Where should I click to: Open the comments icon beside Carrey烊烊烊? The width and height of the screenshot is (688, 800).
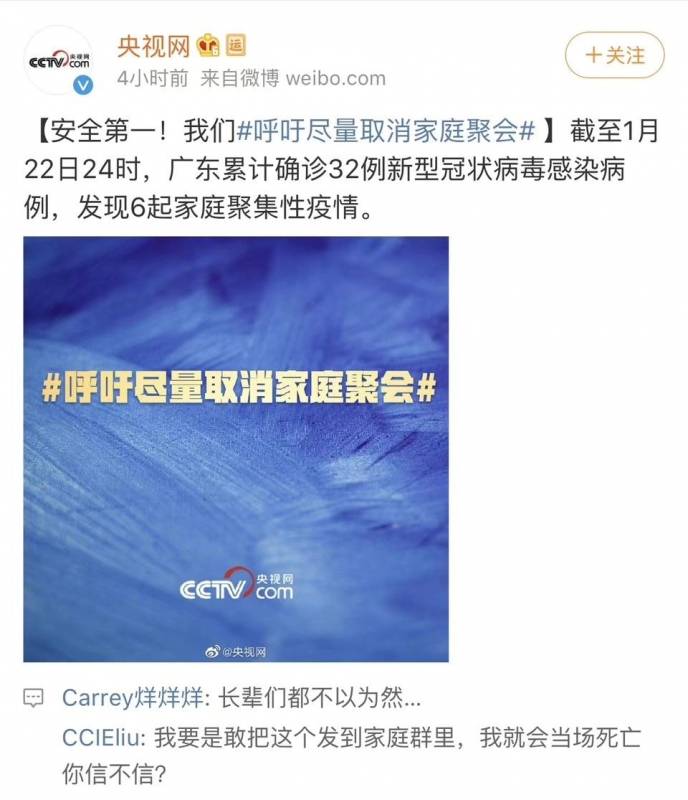34,698
